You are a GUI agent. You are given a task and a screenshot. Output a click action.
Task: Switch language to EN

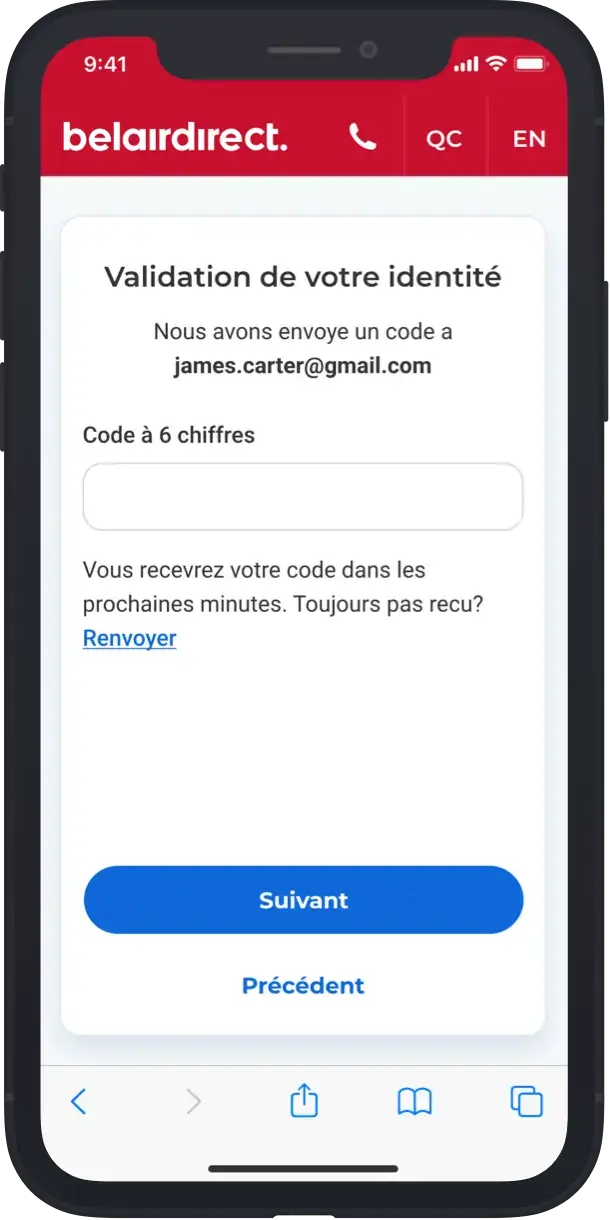click(x=529, y=139)
